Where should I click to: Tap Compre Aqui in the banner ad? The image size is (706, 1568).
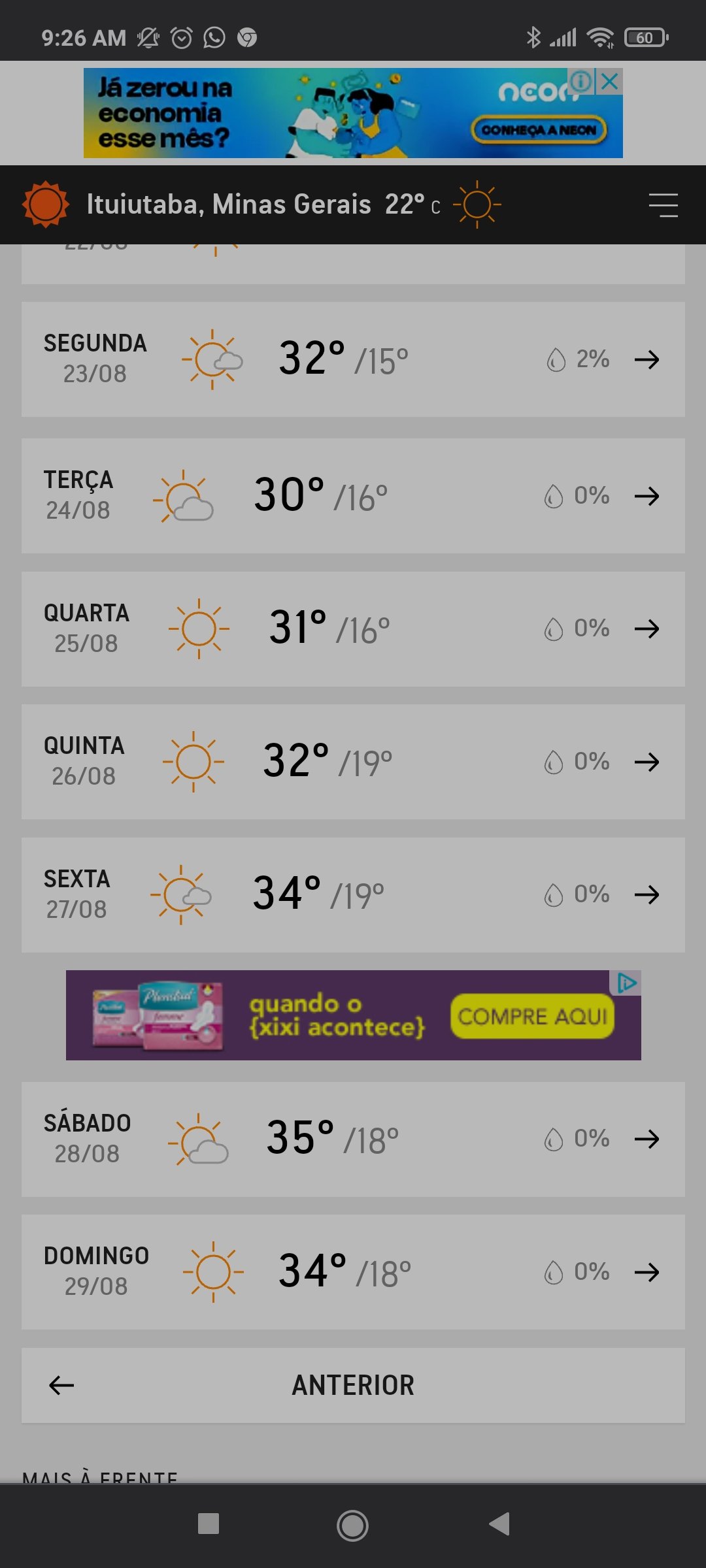tap(532, 1017)
